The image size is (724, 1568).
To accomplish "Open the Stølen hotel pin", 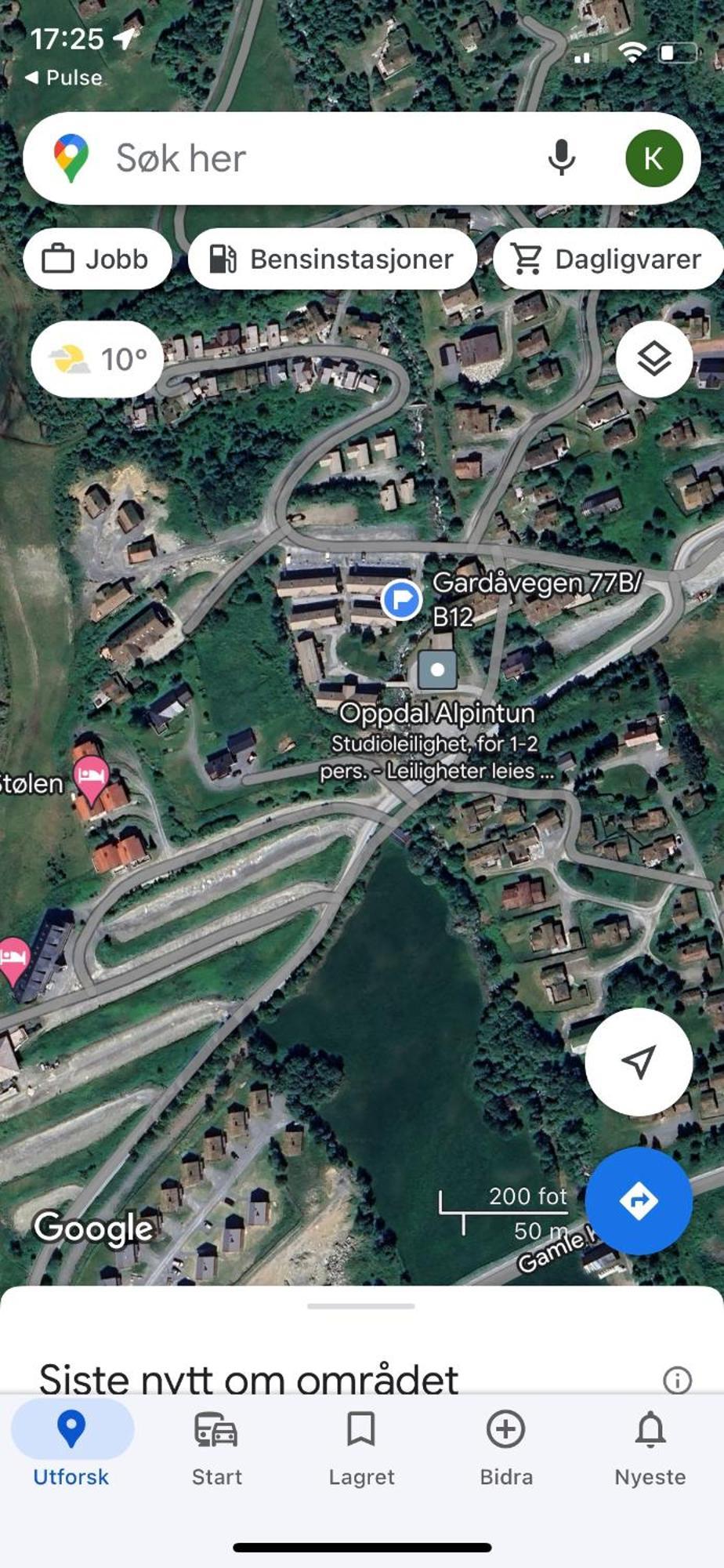I will (x=91, y=776).
